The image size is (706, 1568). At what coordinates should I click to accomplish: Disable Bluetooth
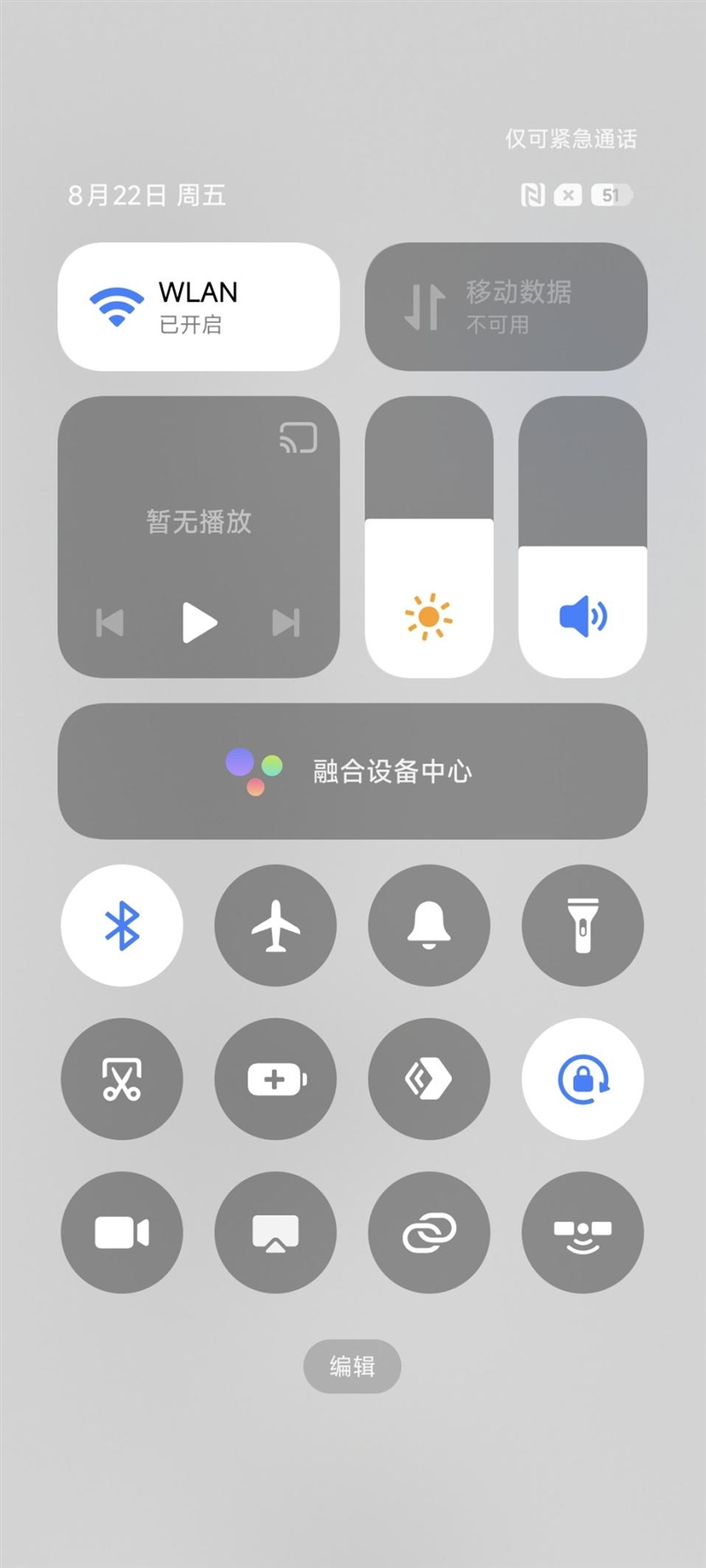pos(122,926)
